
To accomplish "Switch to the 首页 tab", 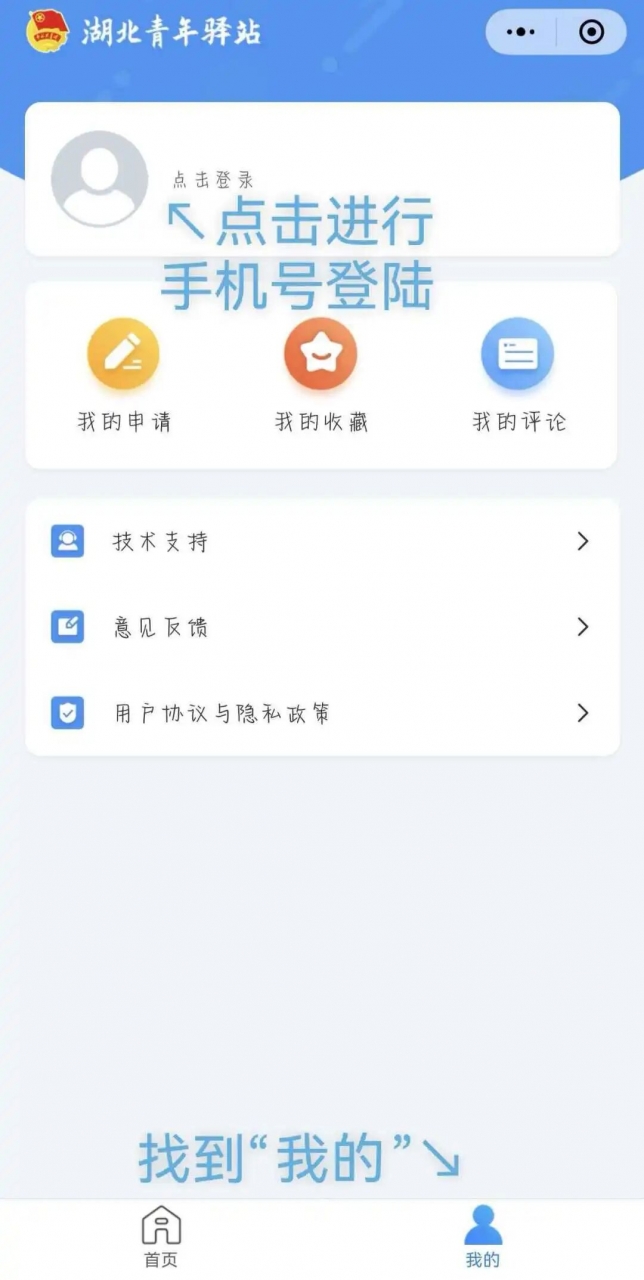I will coord(161,1236).
